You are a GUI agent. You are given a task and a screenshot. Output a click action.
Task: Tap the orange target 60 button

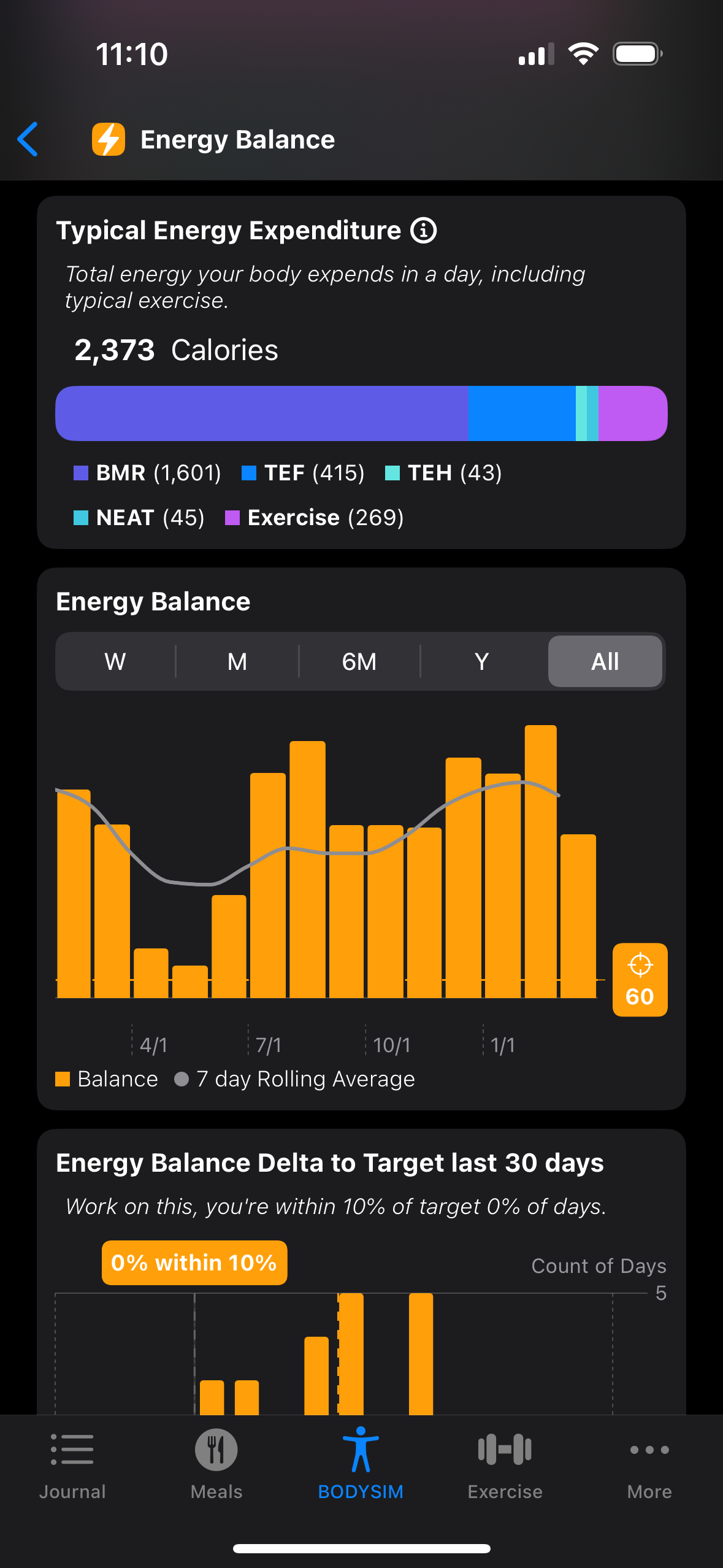[x=640, y=980]
